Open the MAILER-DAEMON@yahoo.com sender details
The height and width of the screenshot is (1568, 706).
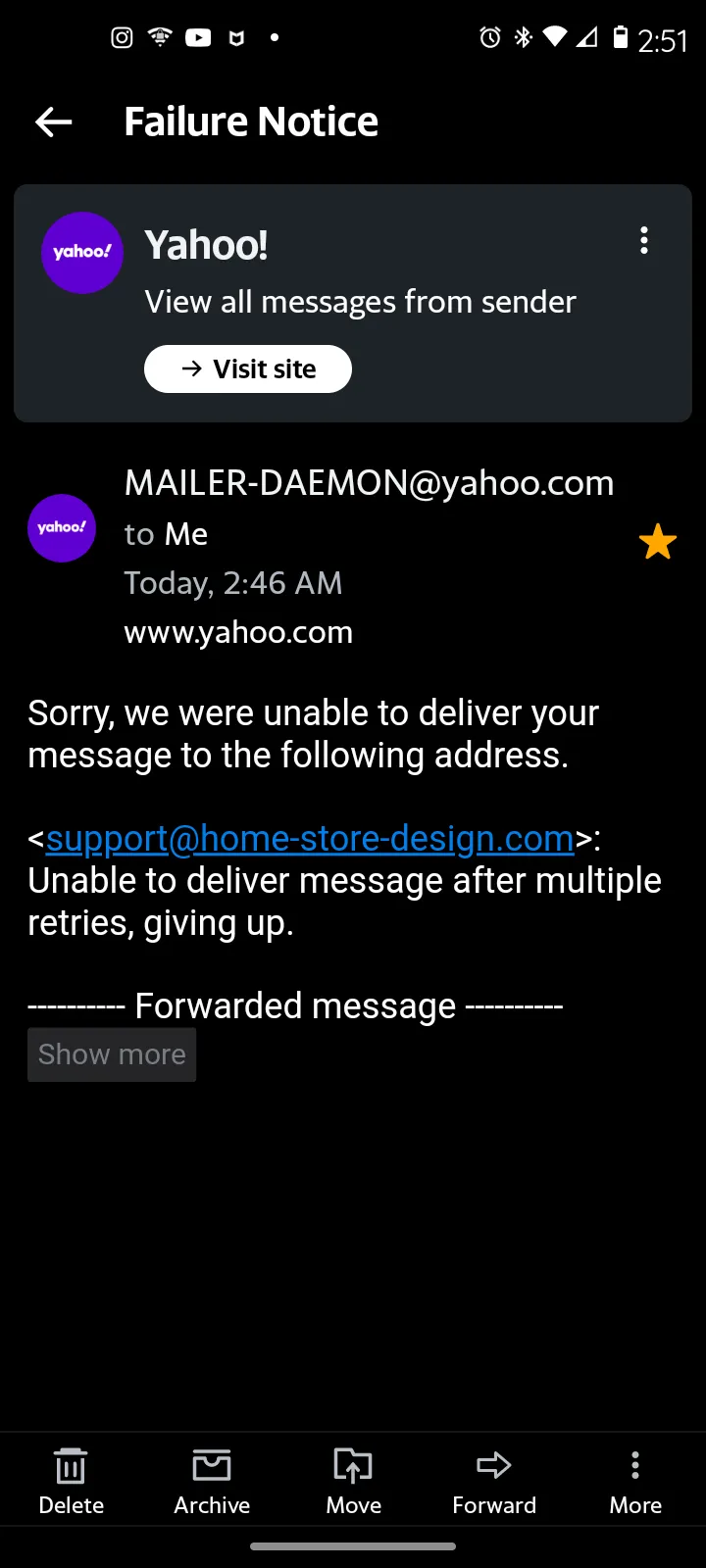[369, 483]
